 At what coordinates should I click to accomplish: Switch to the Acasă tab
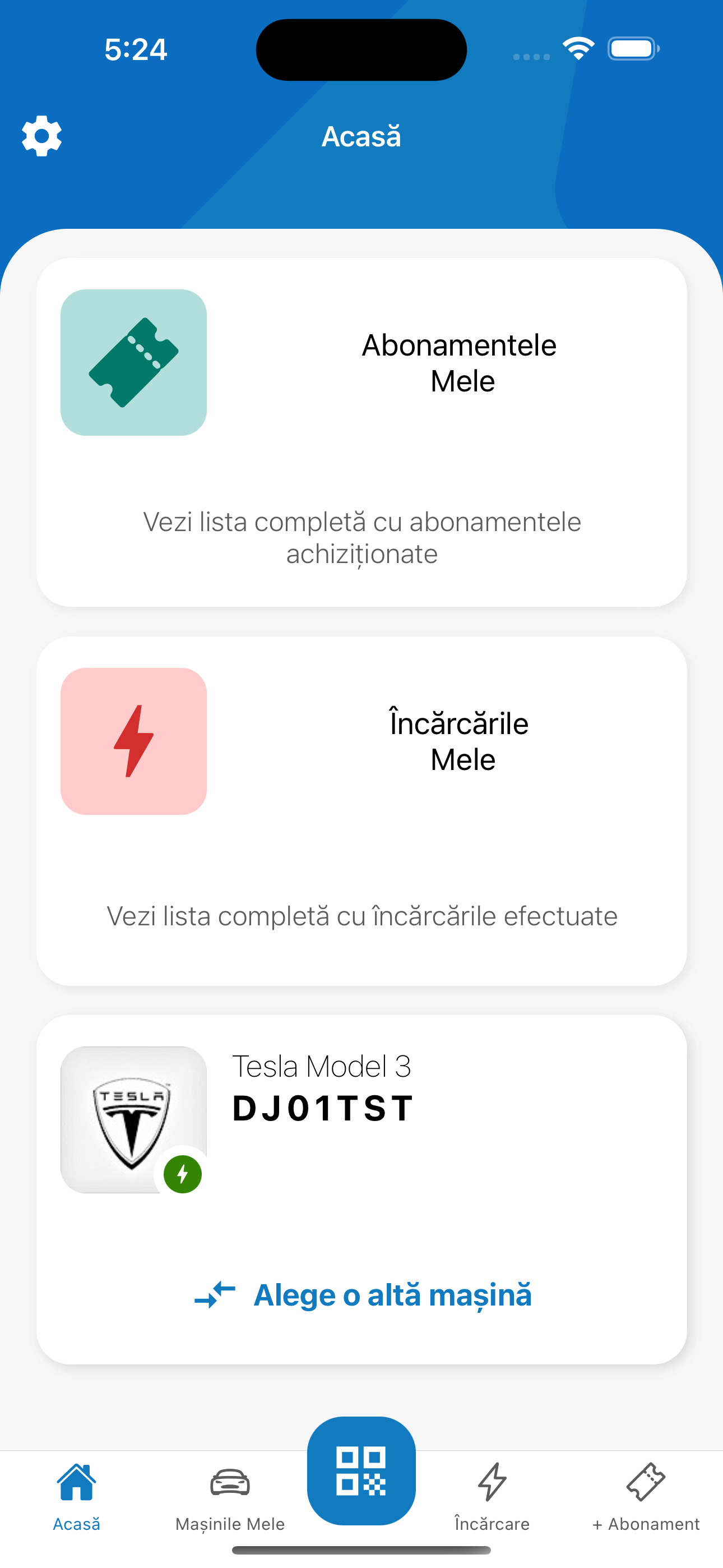point(77,1496)
